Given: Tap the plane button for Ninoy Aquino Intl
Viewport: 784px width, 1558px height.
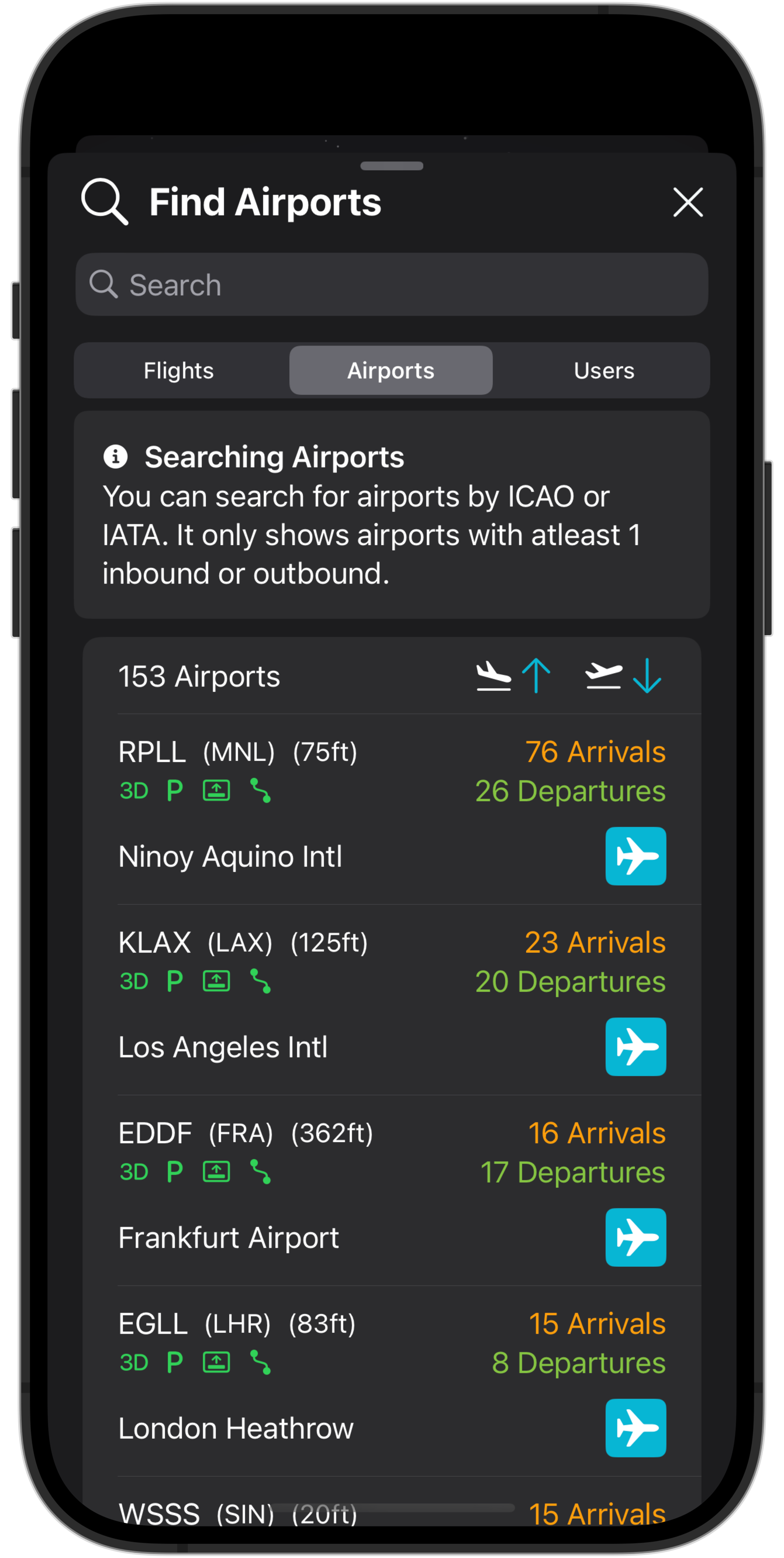Looking at the screenshot, I should pyautogui.click(x=636, y=856).
